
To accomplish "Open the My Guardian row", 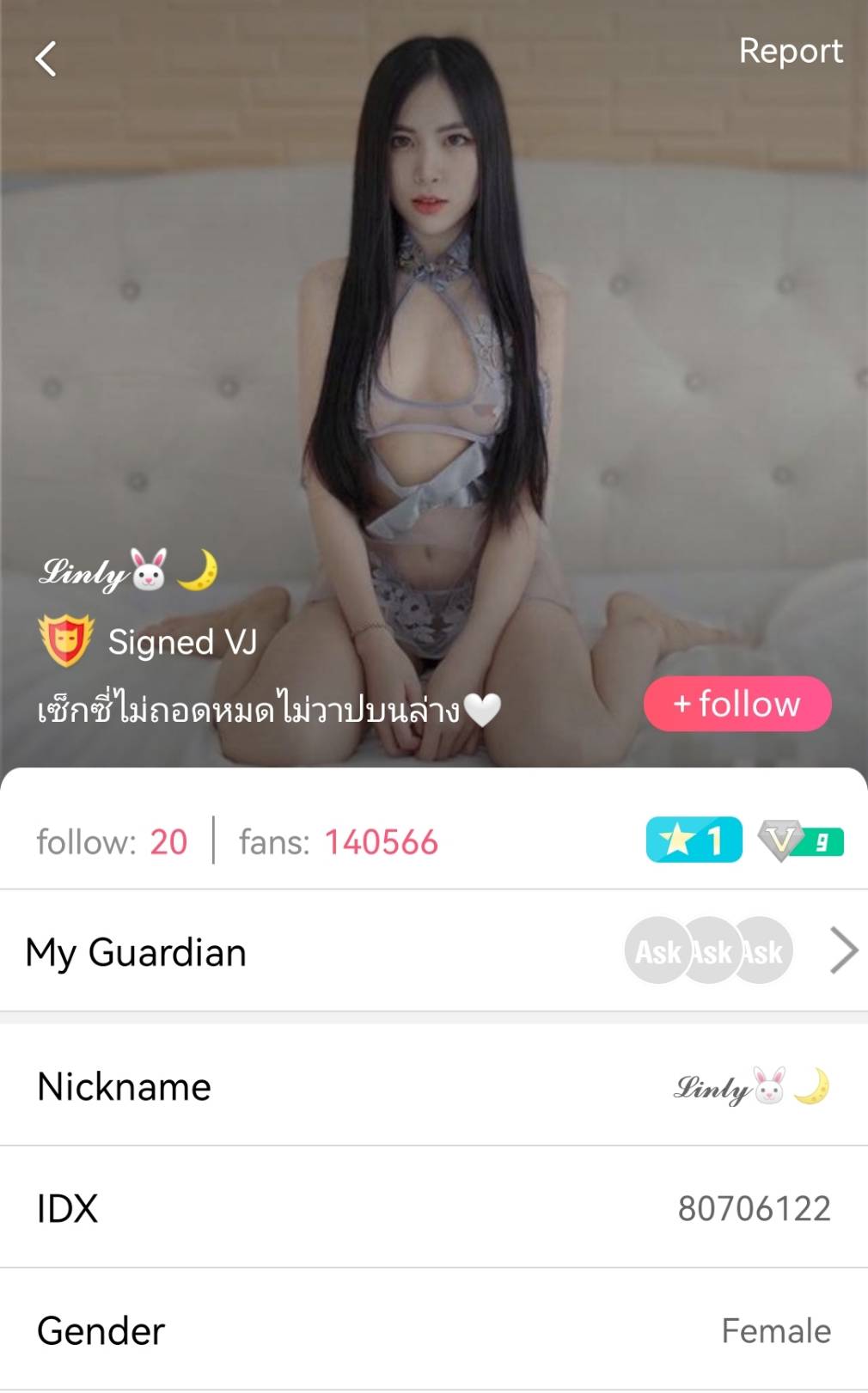I will point(433,952).
